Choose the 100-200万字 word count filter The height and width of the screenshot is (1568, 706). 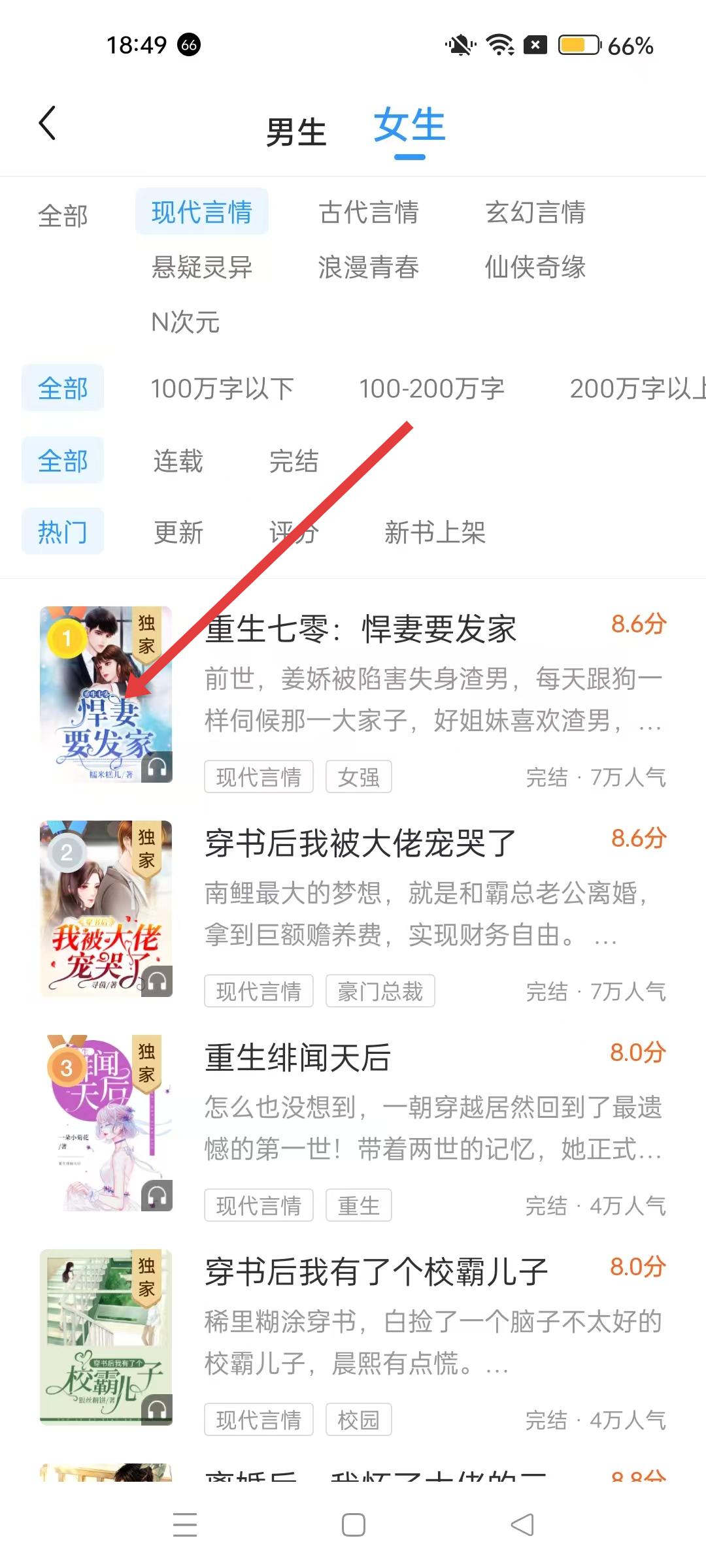point(431,389)
